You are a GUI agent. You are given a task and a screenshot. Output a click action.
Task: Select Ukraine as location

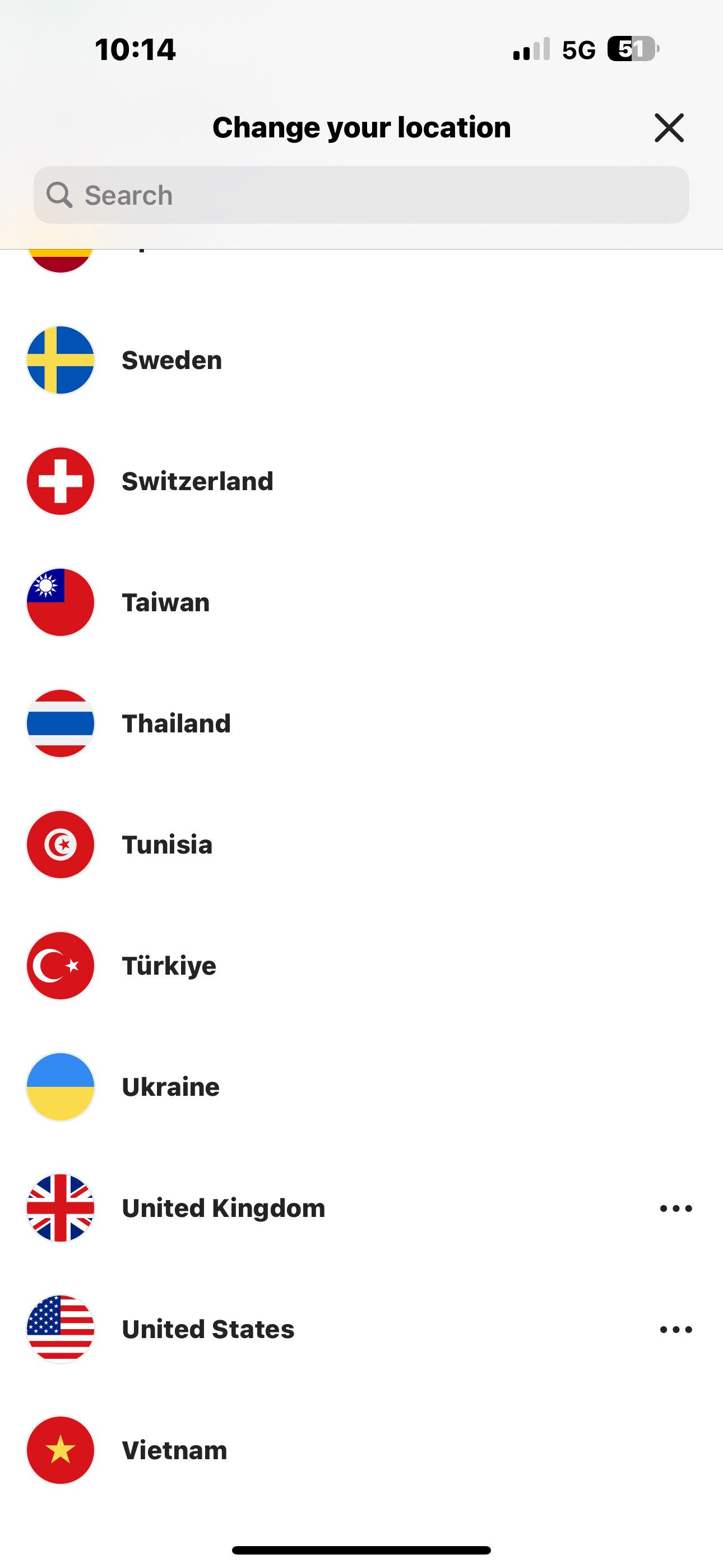(x=170, y=1087)
